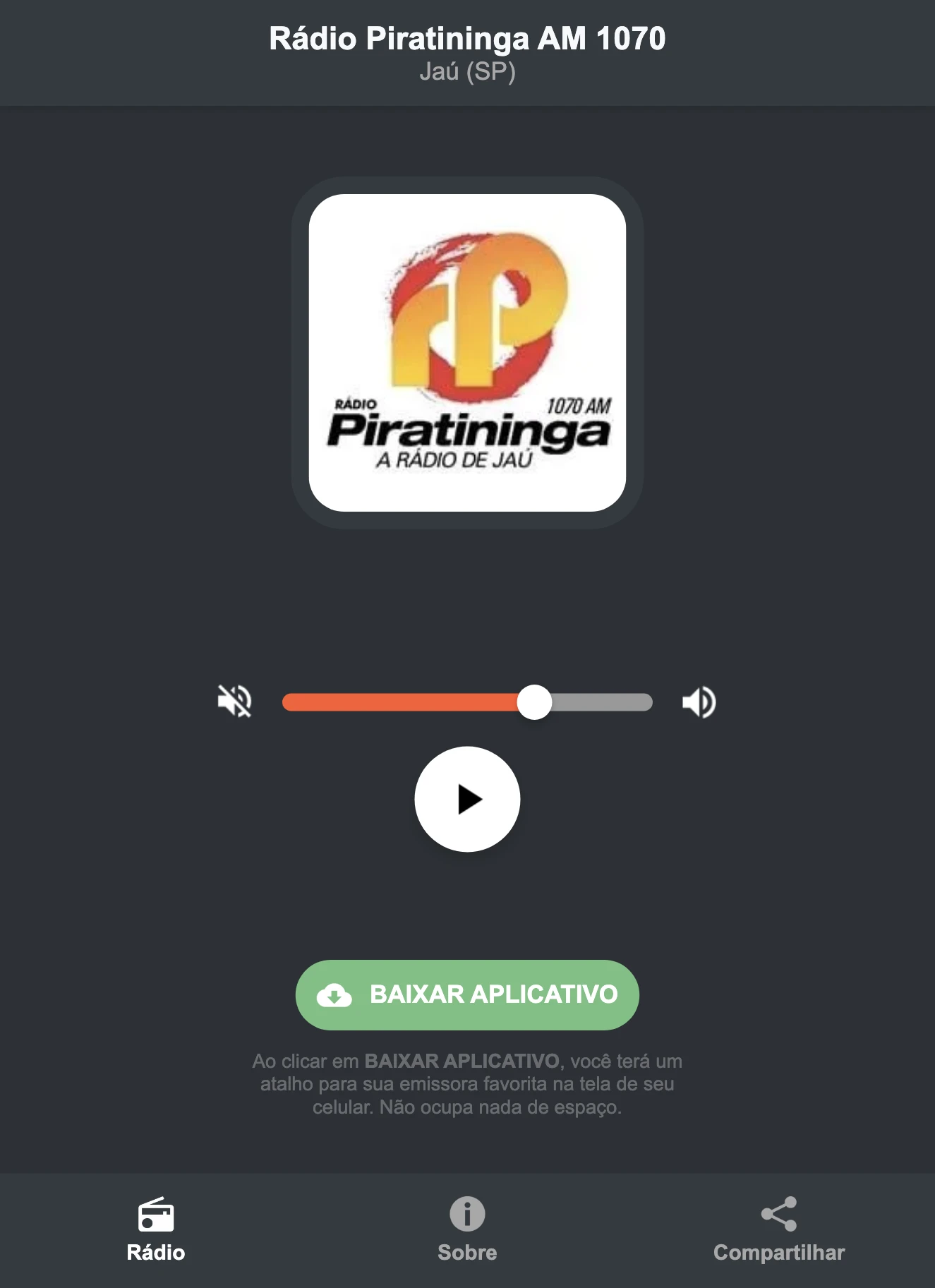Set maximum volume with the loud speaker icon
Viewport: 935px width, 1288px height.
point(699,701)
